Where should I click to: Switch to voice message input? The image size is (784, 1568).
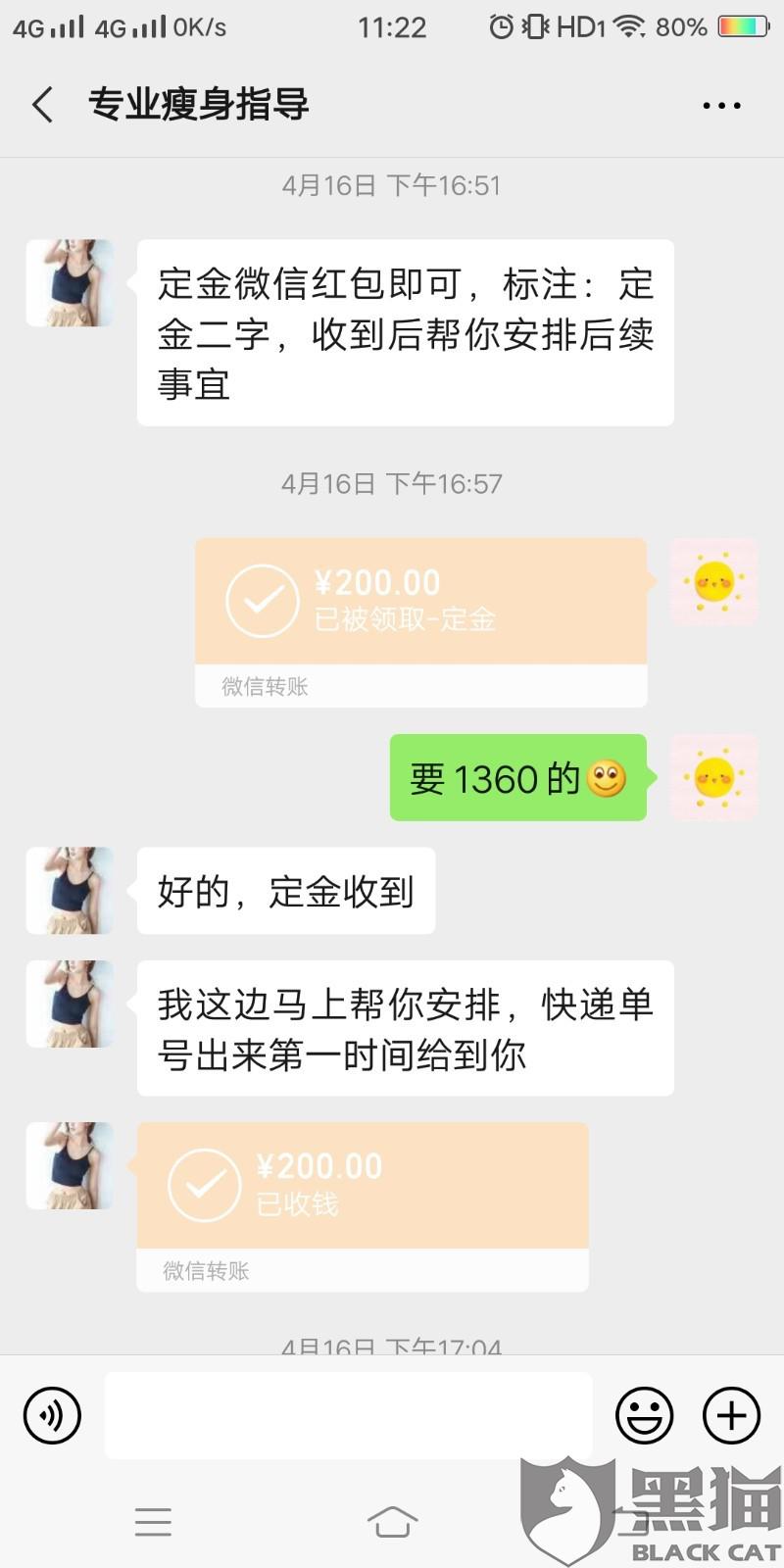click(52, 1415)
